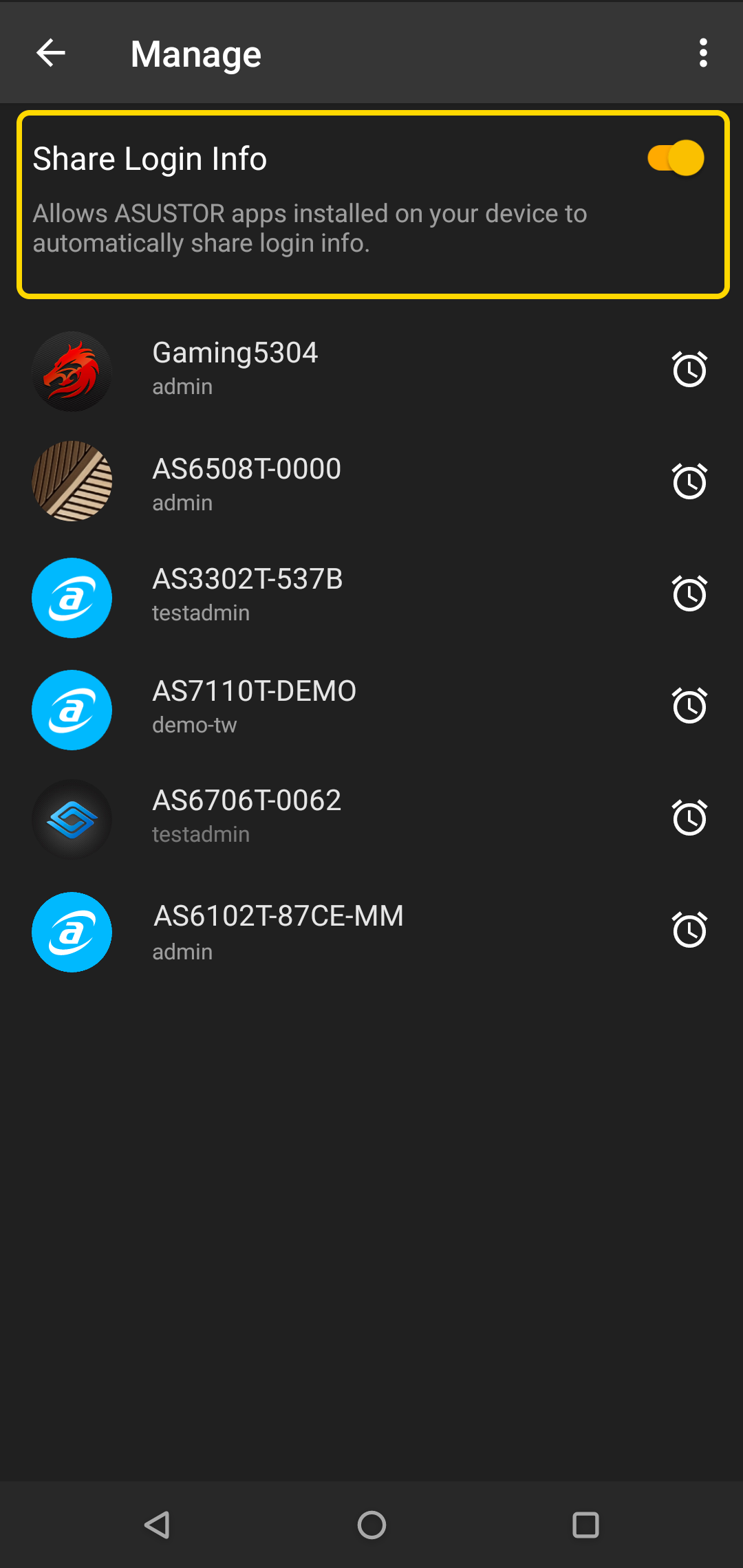Tap the clock icon beside AS6508T-0000
Screen dimensions: 743x1568
point(689,481)
